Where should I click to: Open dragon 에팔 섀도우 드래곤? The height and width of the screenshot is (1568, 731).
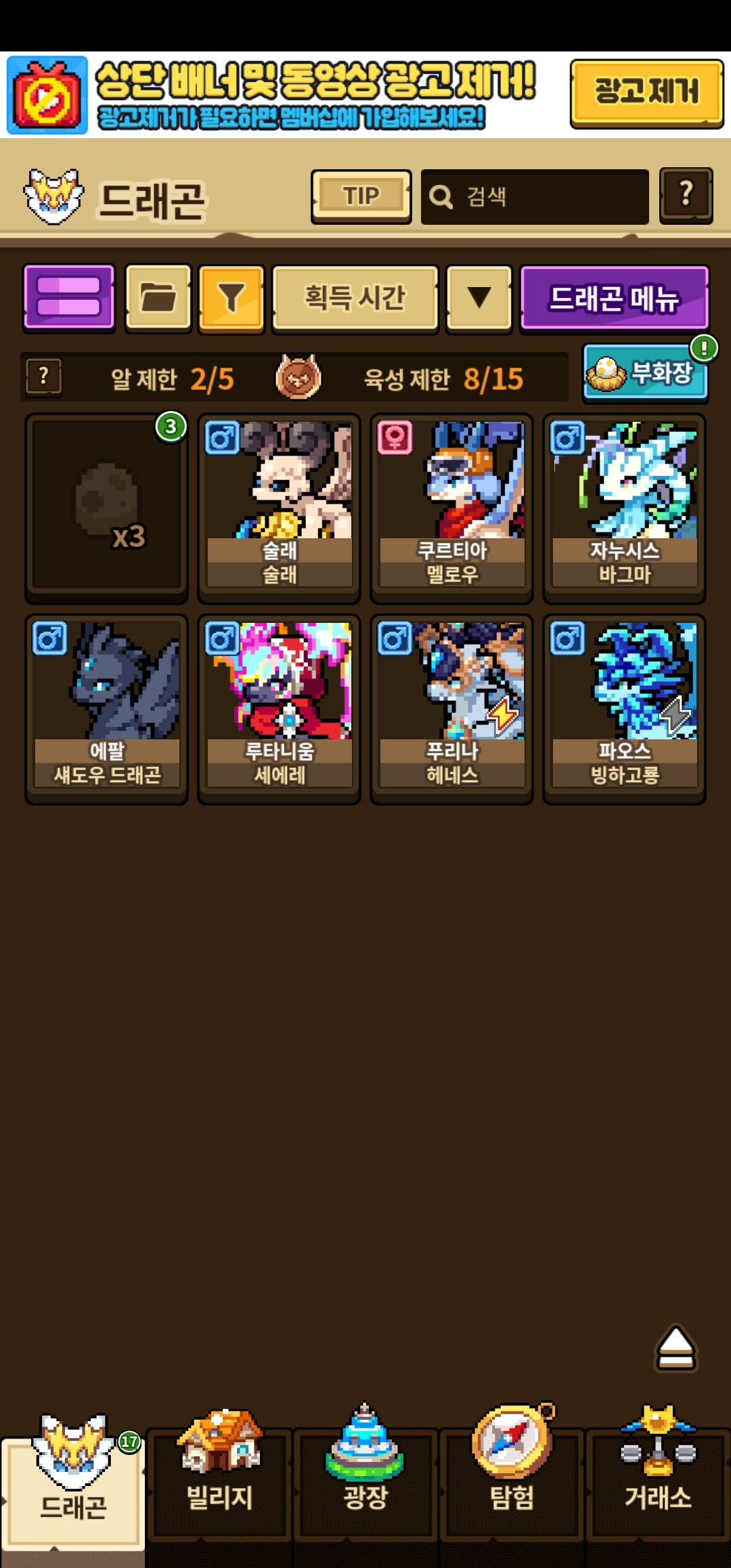tap(106, 708)
